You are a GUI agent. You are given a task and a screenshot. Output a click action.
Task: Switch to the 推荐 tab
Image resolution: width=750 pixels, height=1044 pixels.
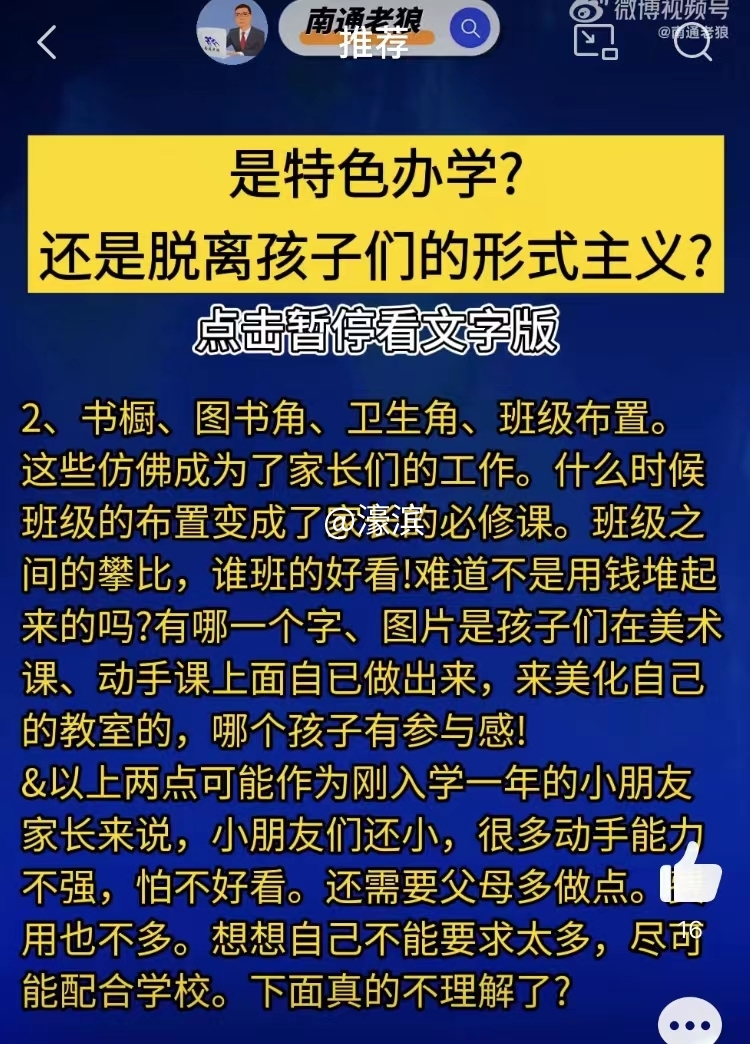coord(374,44)
